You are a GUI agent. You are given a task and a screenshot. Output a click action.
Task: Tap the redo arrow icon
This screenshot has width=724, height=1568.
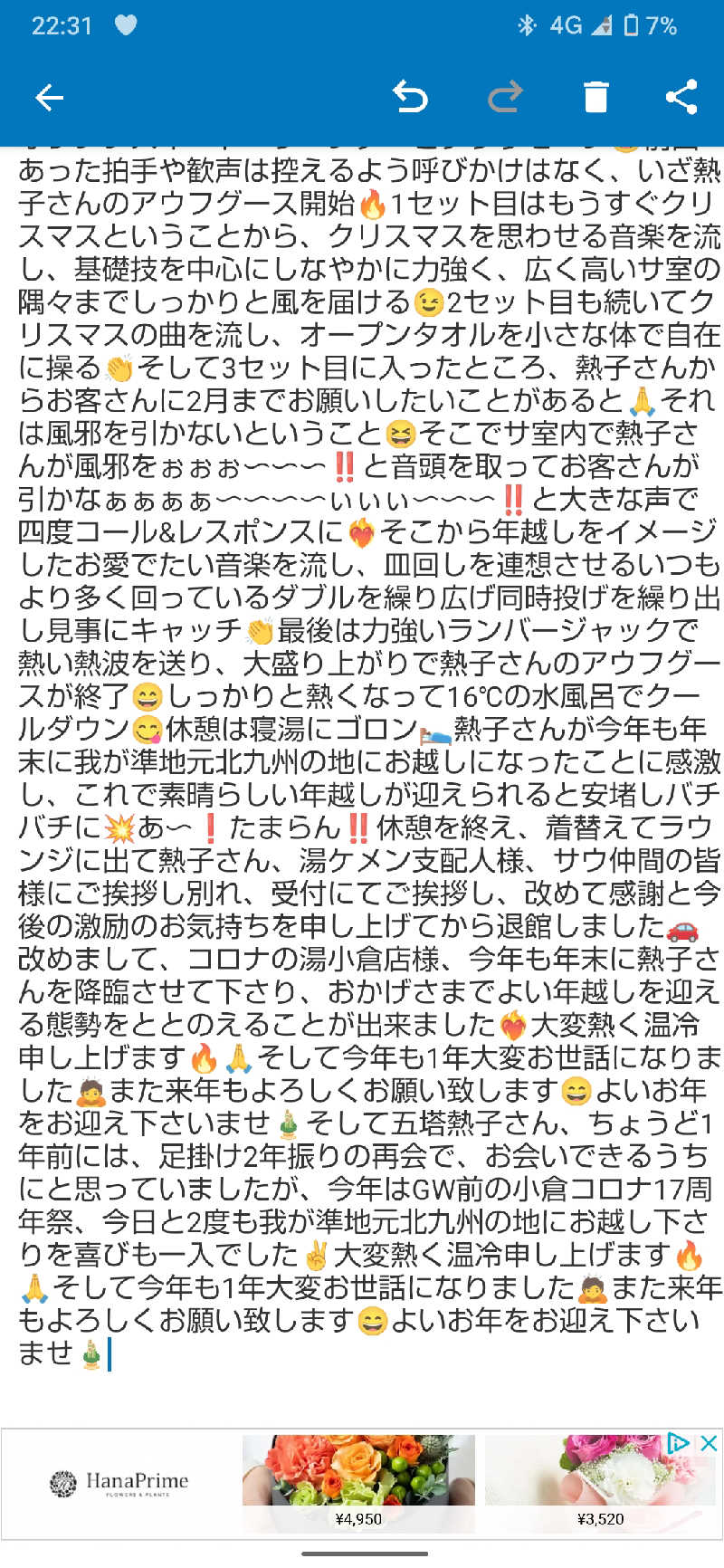coord(504,96)
